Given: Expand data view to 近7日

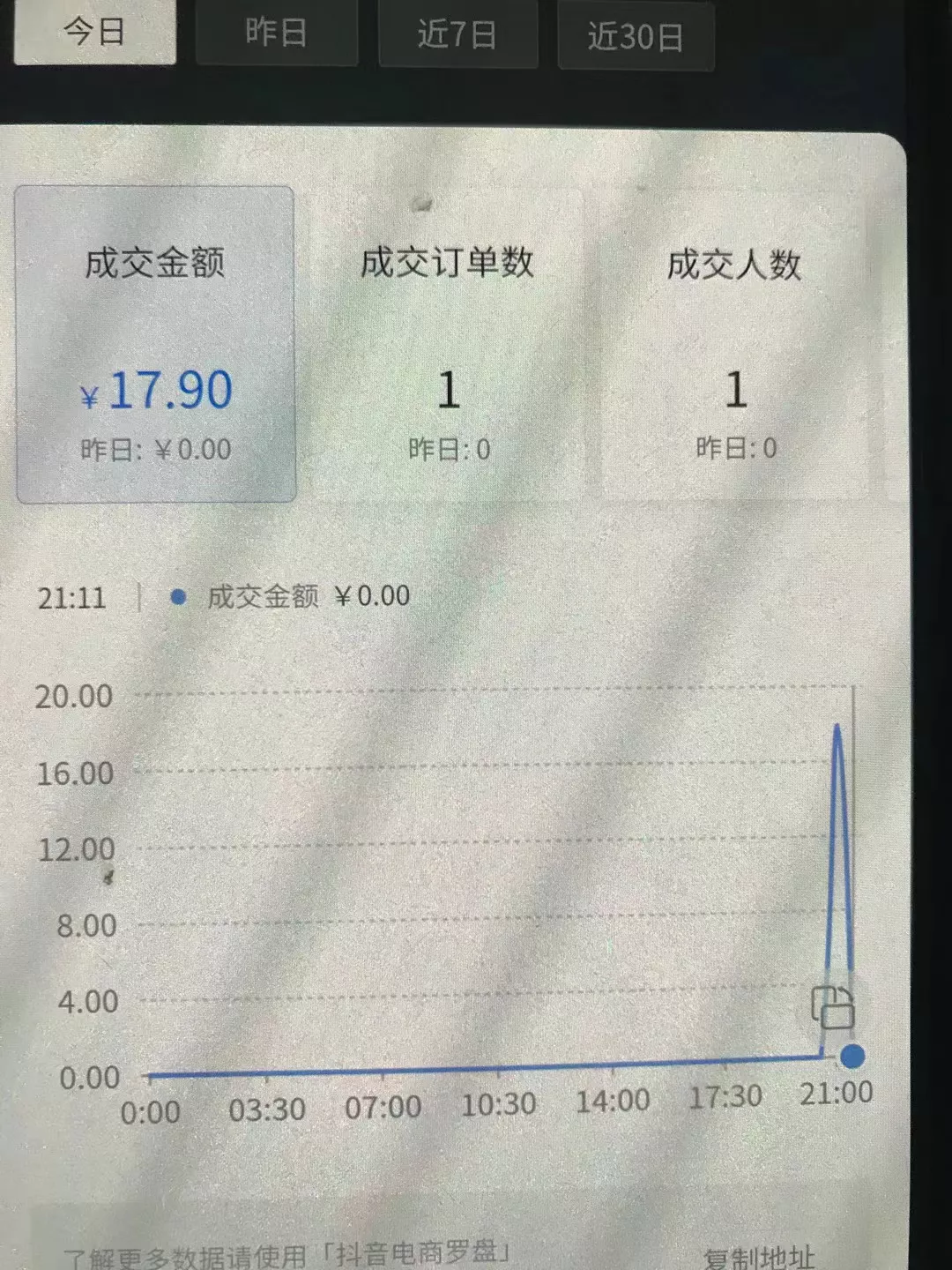Looking at the screenshot, I should [x=457, y=34].
